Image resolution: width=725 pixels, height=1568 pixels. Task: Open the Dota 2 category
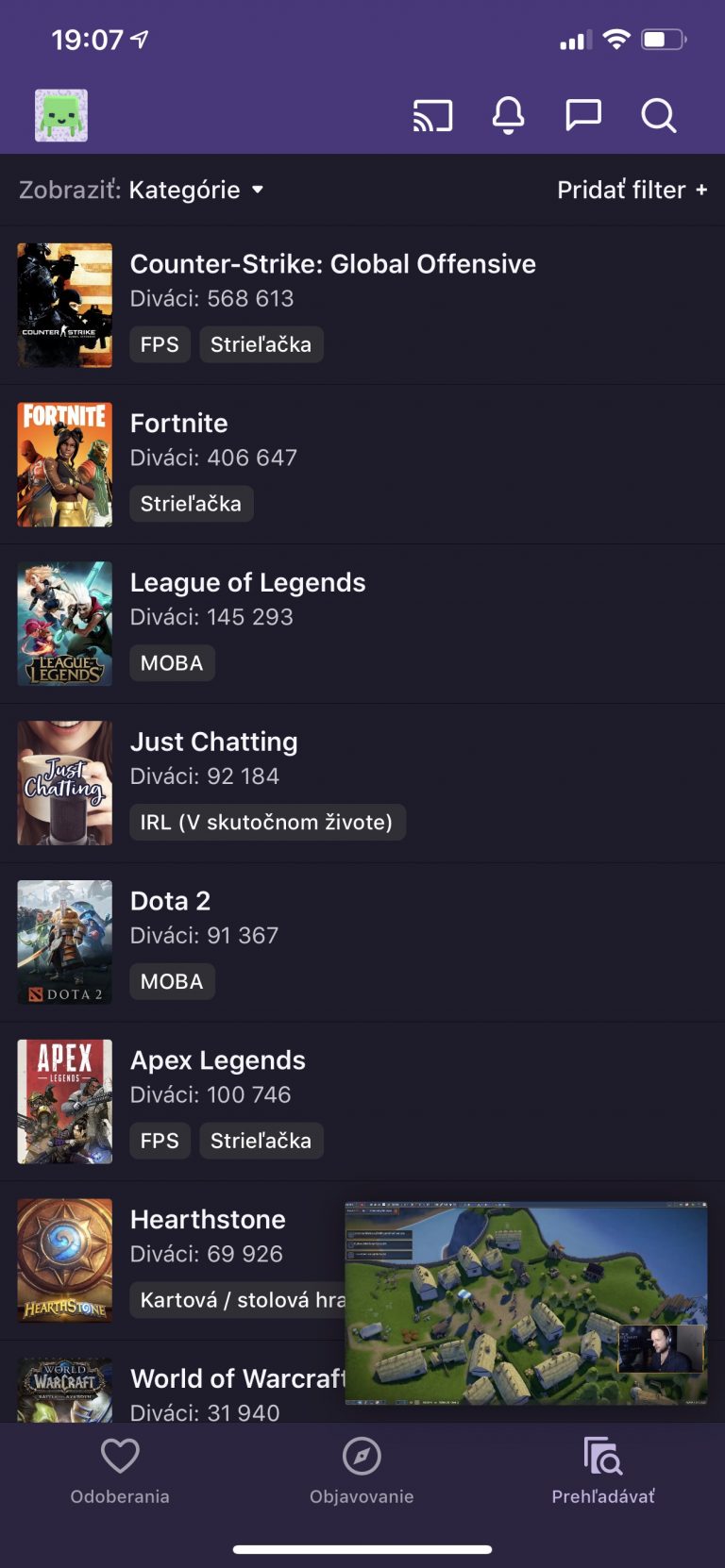pos(362,942)
